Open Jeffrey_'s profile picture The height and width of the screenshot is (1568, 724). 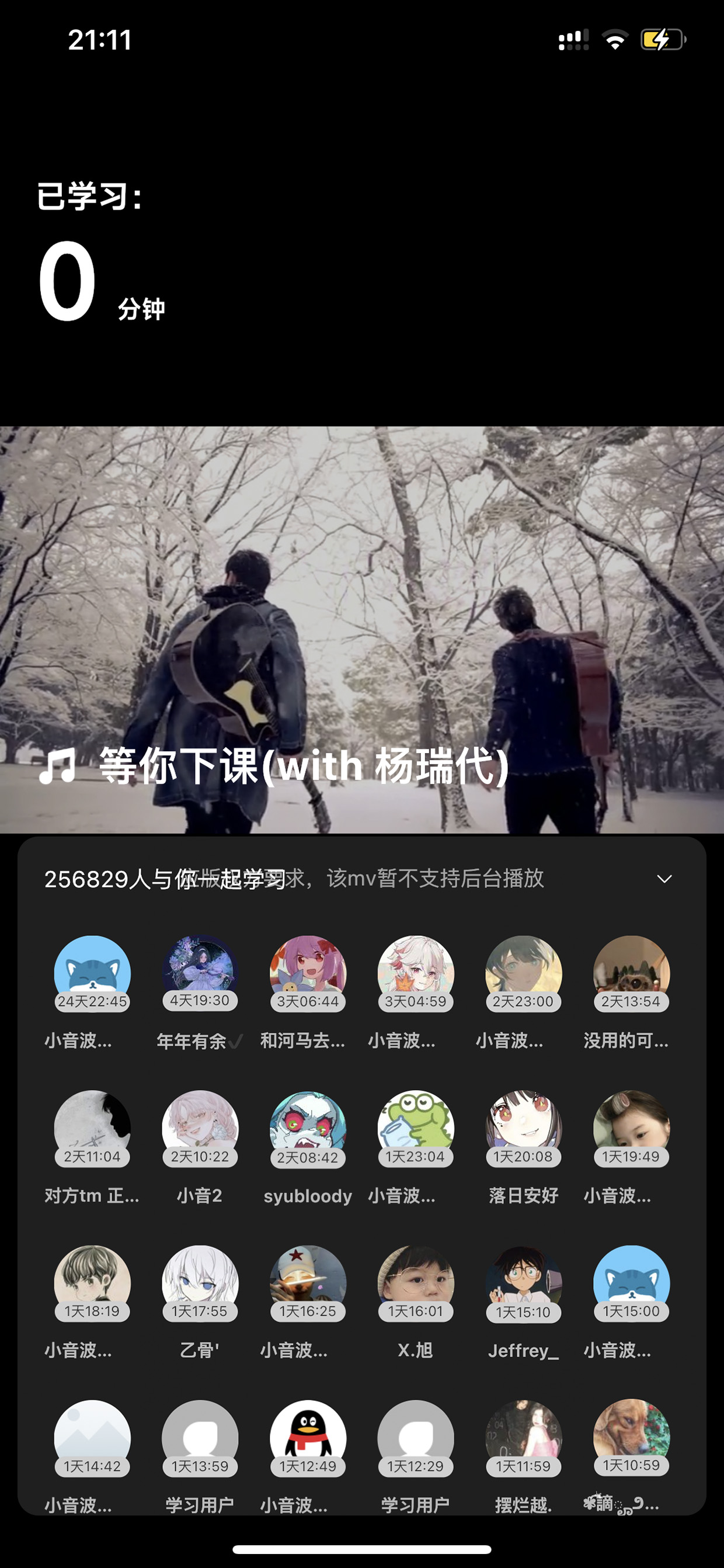(x=524, y=1283)
